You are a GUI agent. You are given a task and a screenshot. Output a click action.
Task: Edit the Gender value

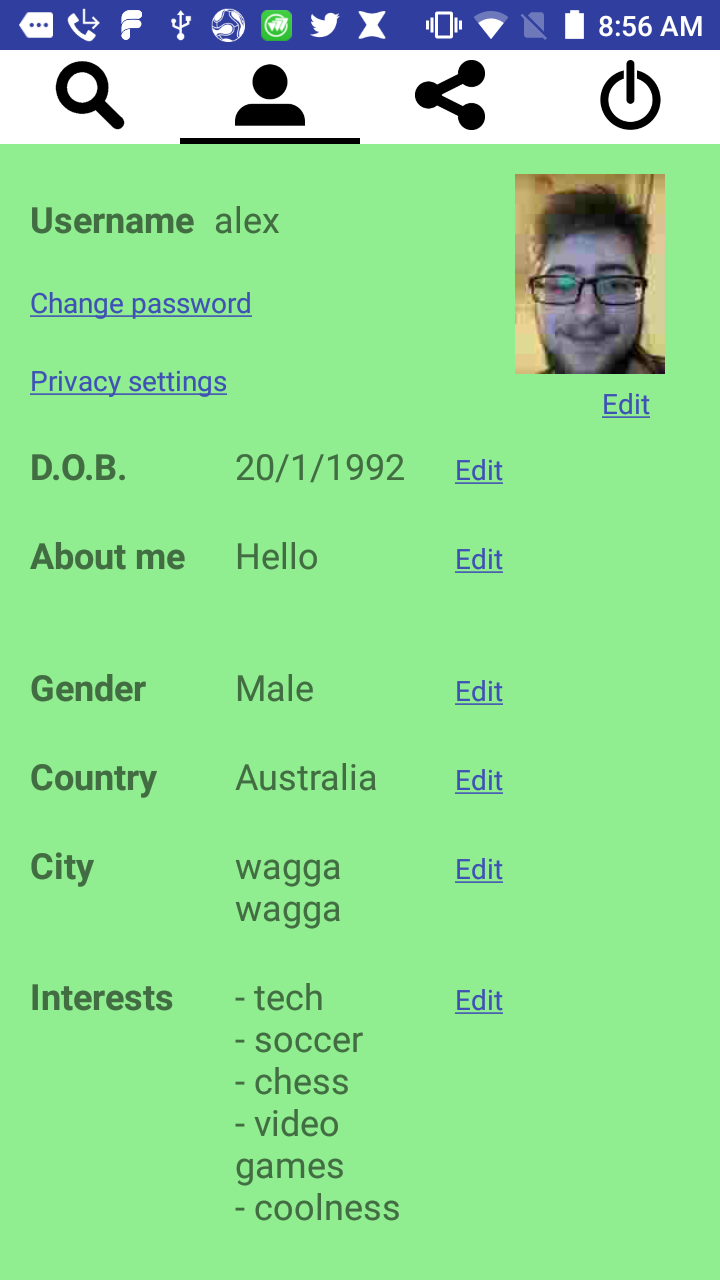(479, 691)
